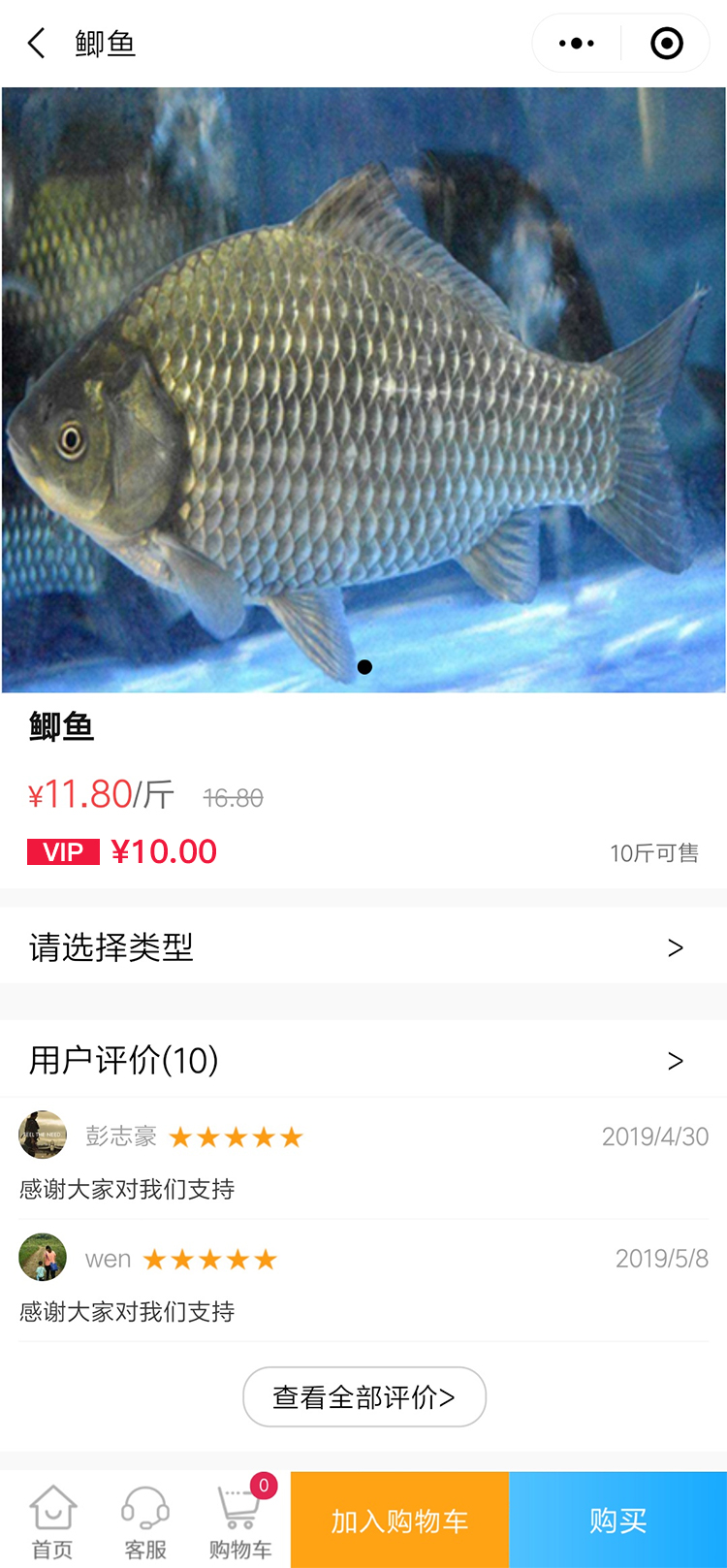
Task: Open the mini program three-dot menu
Action: tap(577, 44)
